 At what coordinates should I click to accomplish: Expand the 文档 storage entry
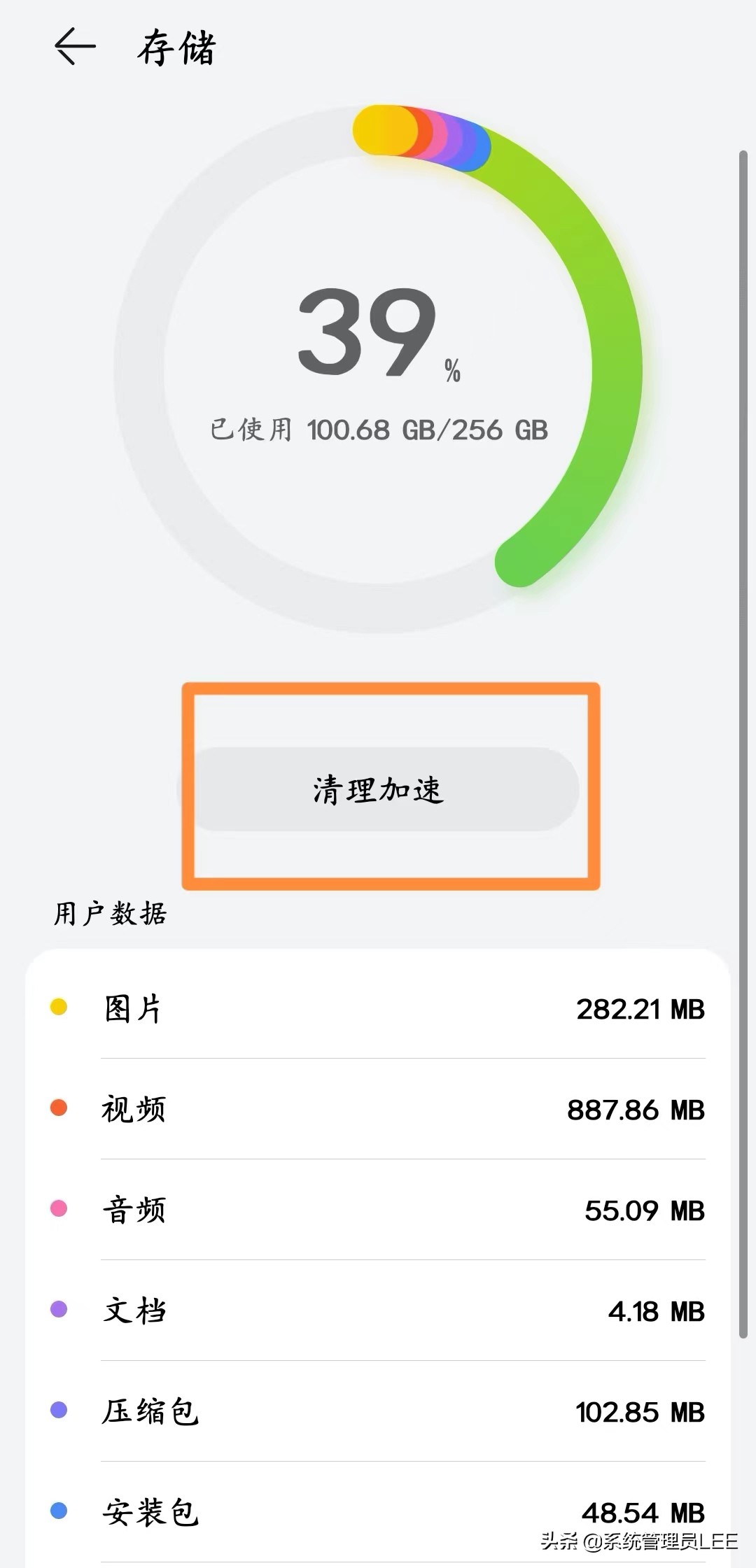tap(378, 1310)
